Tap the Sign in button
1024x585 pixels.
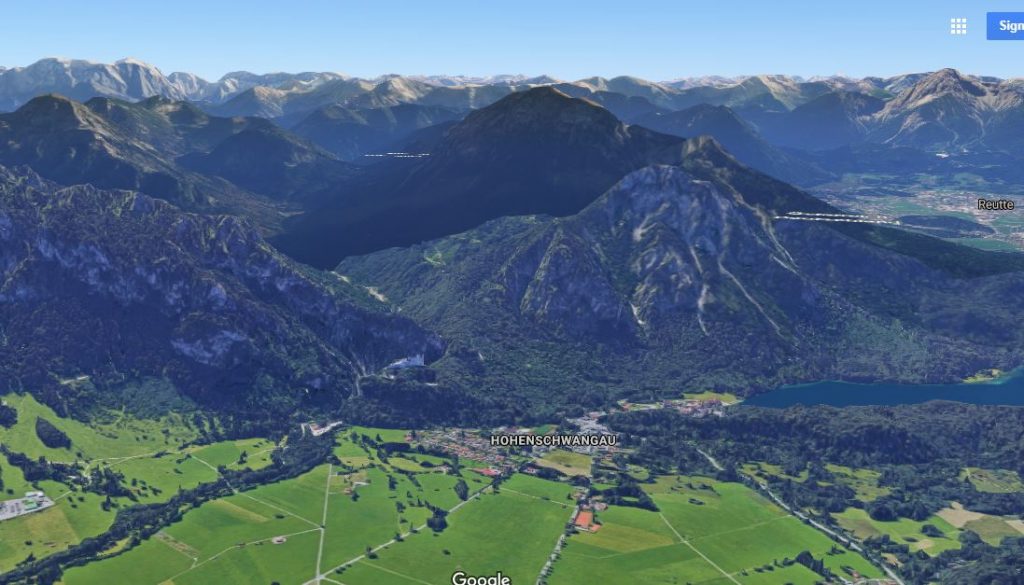pyautogui.click(x=1006, y=26)
